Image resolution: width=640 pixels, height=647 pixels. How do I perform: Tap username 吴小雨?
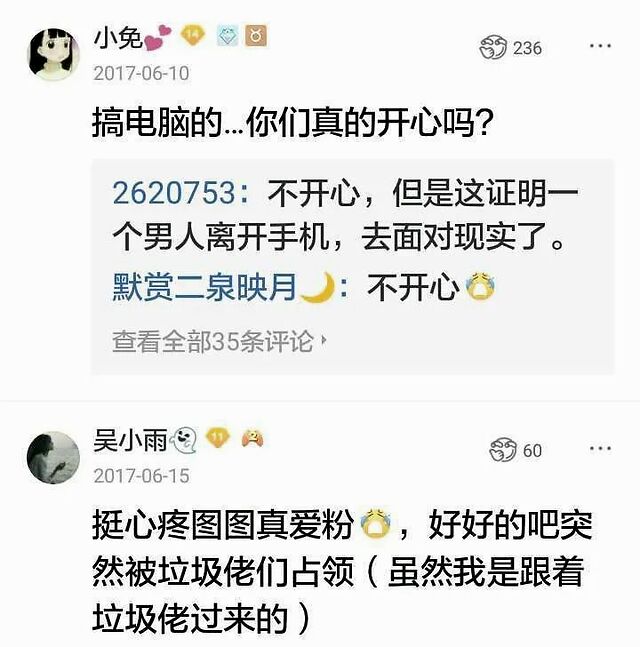130,439
